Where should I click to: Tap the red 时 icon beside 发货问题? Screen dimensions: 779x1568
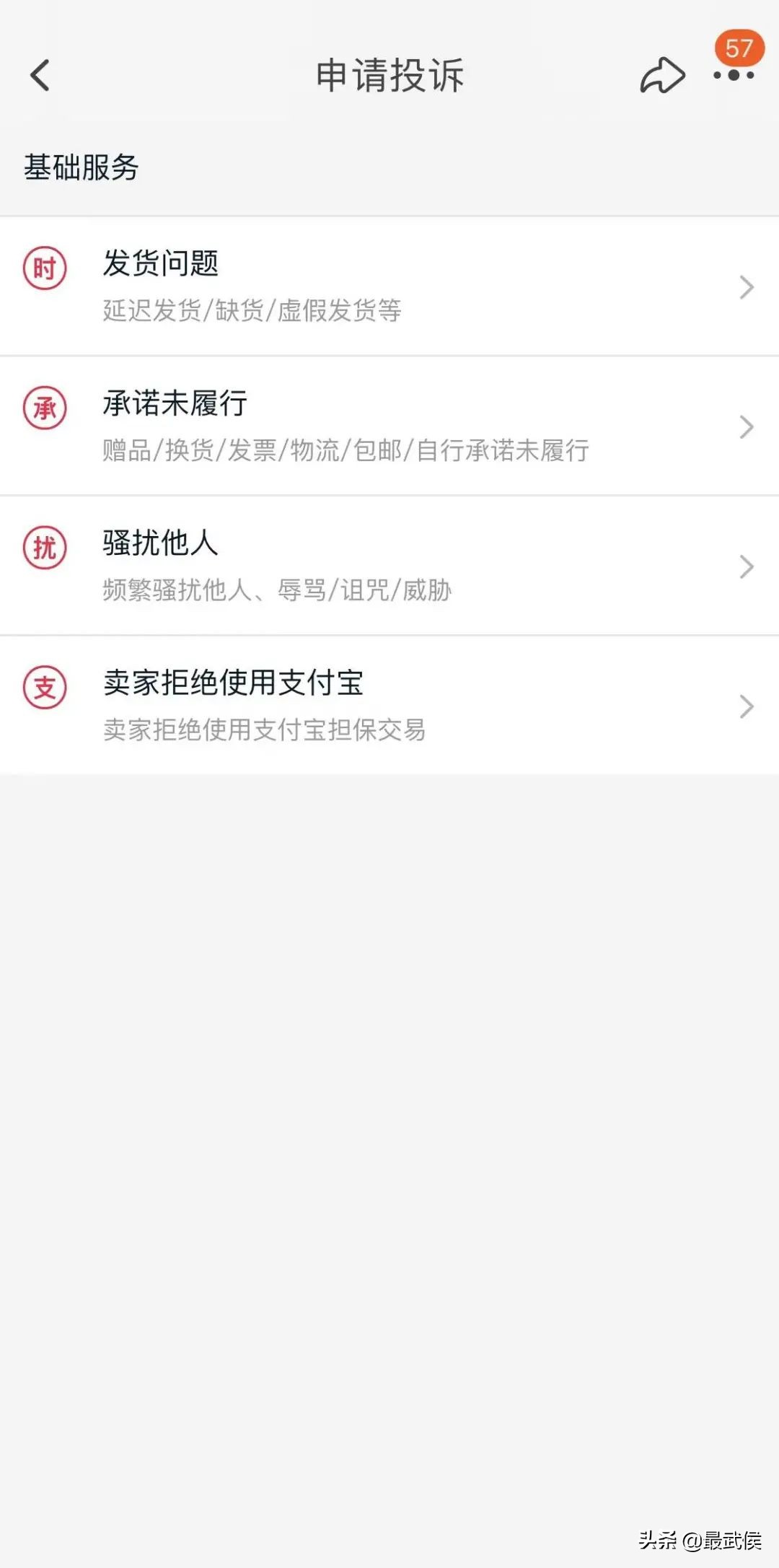(x=45, y=266)
